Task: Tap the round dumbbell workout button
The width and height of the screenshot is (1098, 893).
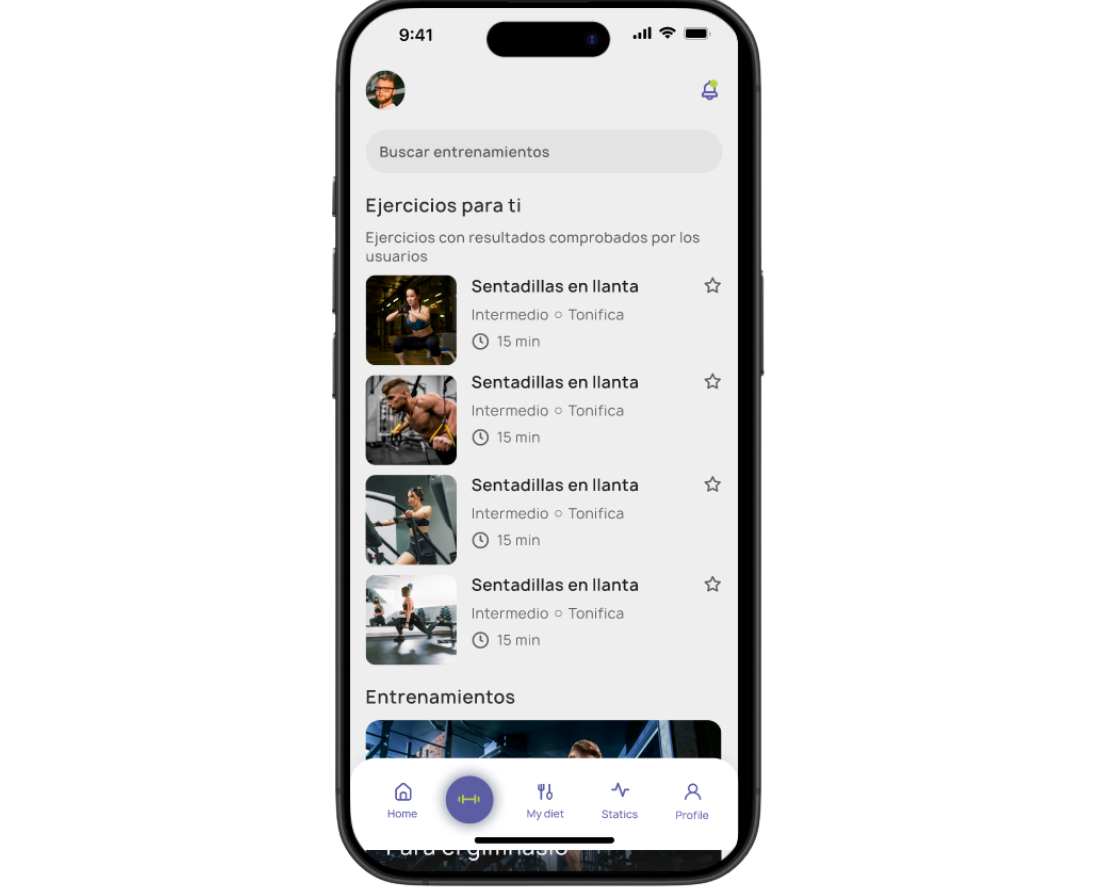Action: (469, 799)
